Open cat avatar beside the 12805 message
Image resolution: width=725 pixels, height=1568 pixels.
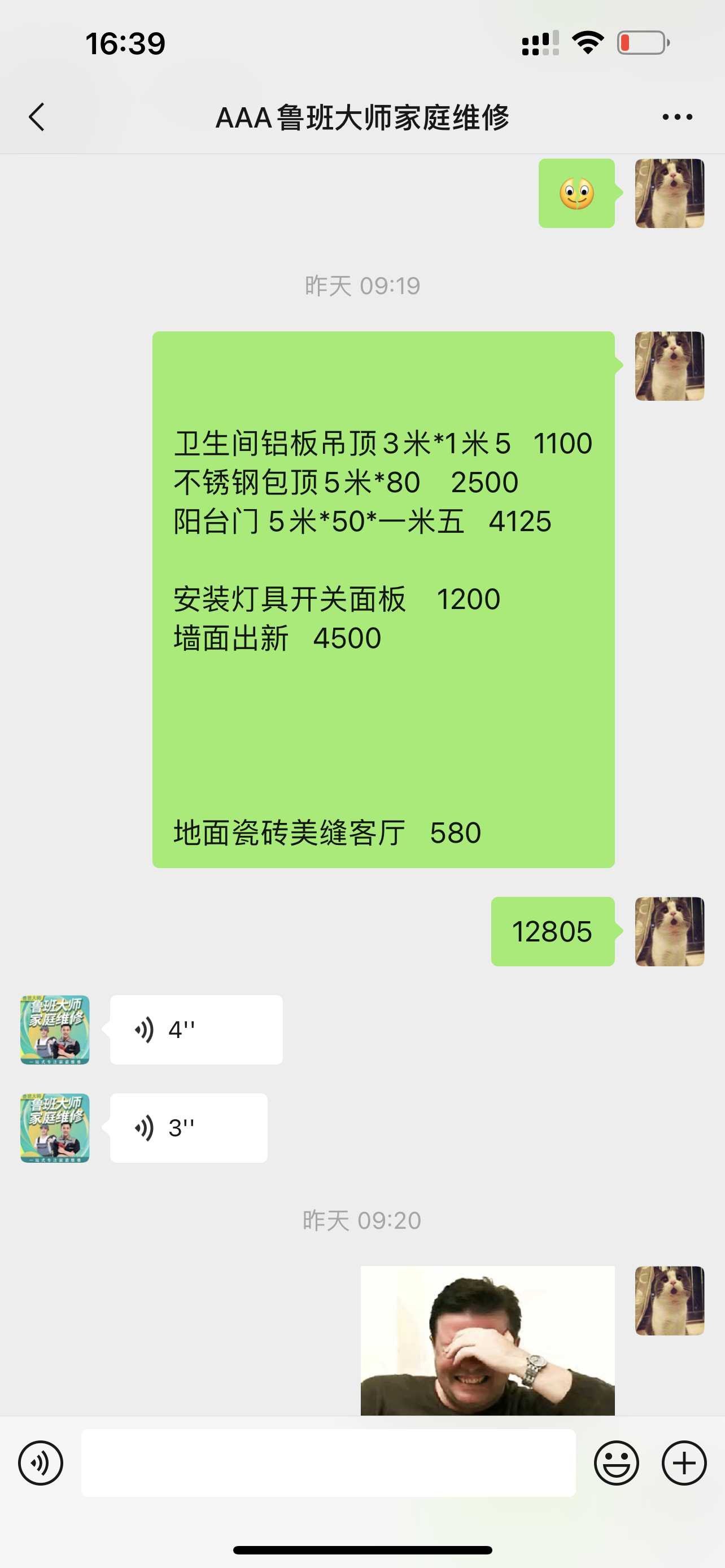coord(669,931)
